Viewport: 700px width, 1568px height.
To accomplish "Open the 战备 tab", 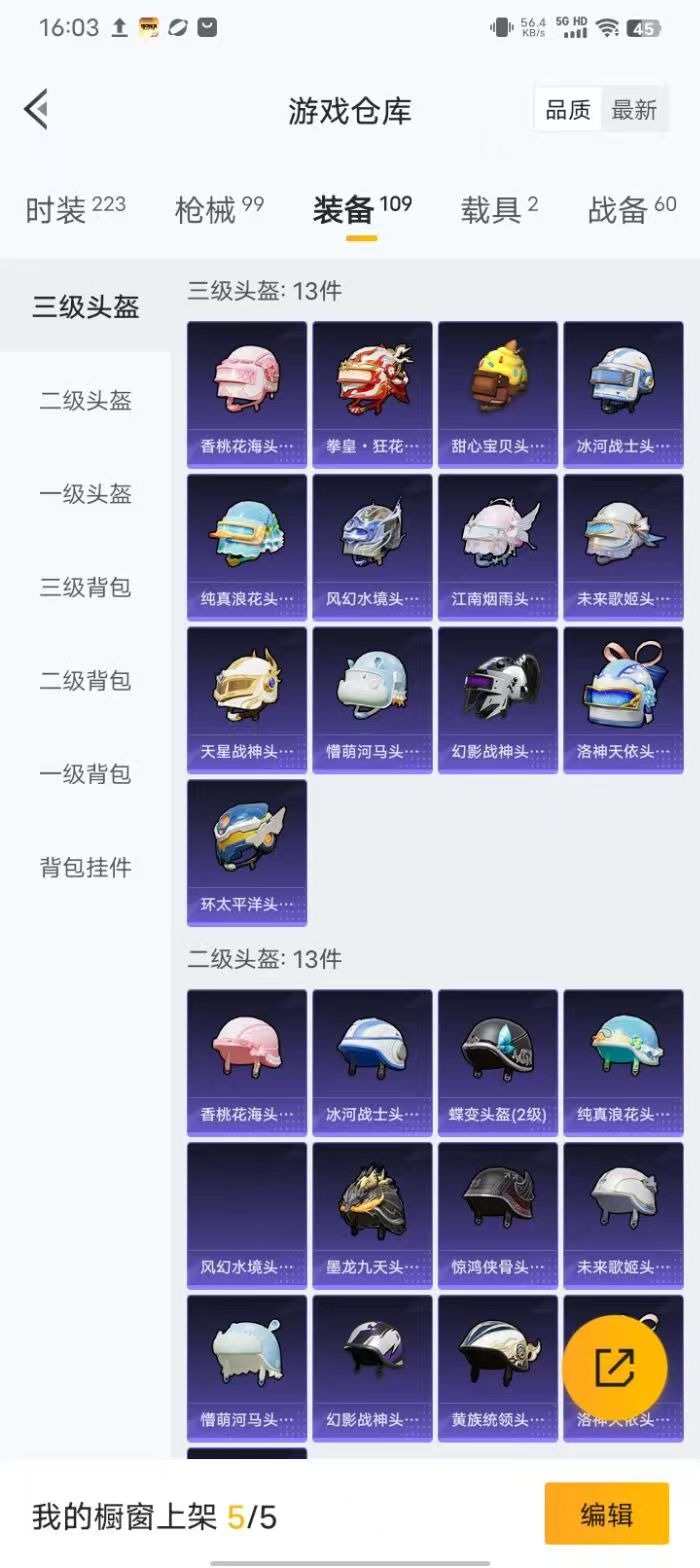I will [x=632, y=210].
